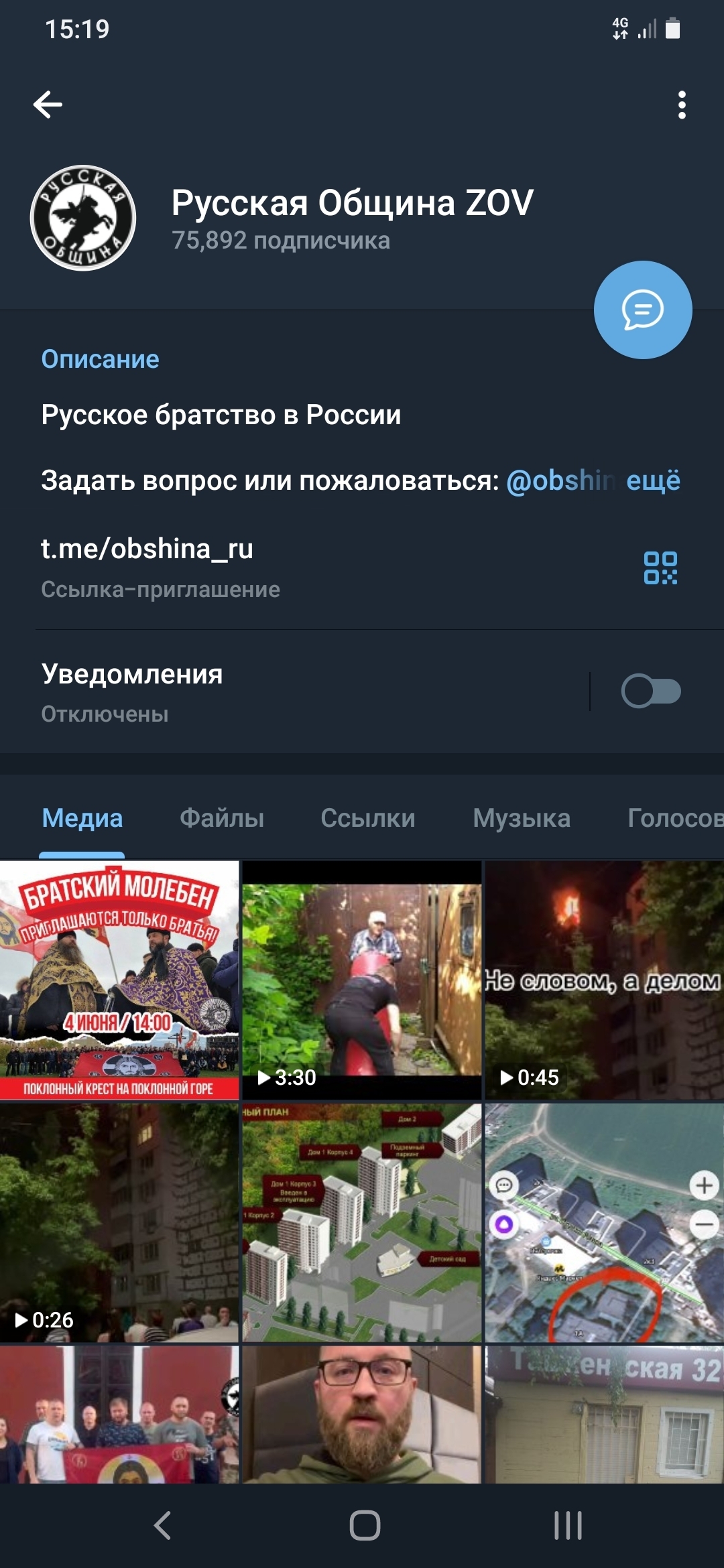Open the system recent apps button
Image resolution: width=724 pixels, height=1568 pixels.
tap(568, 1526)
